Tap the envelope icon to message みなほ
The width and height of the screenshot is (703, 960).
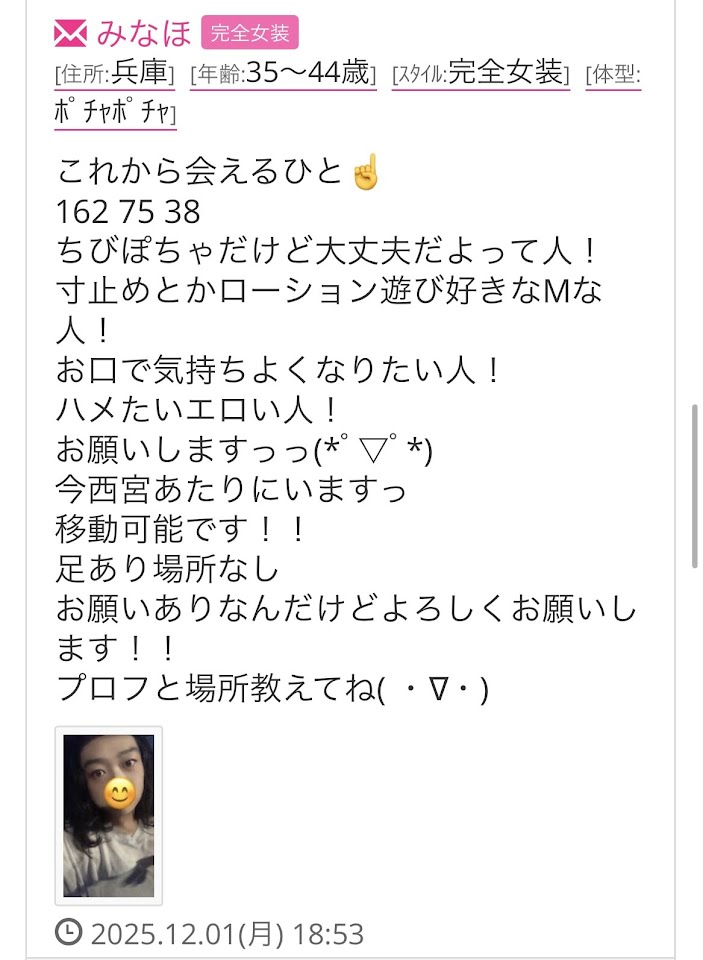(x=71, y=33)
